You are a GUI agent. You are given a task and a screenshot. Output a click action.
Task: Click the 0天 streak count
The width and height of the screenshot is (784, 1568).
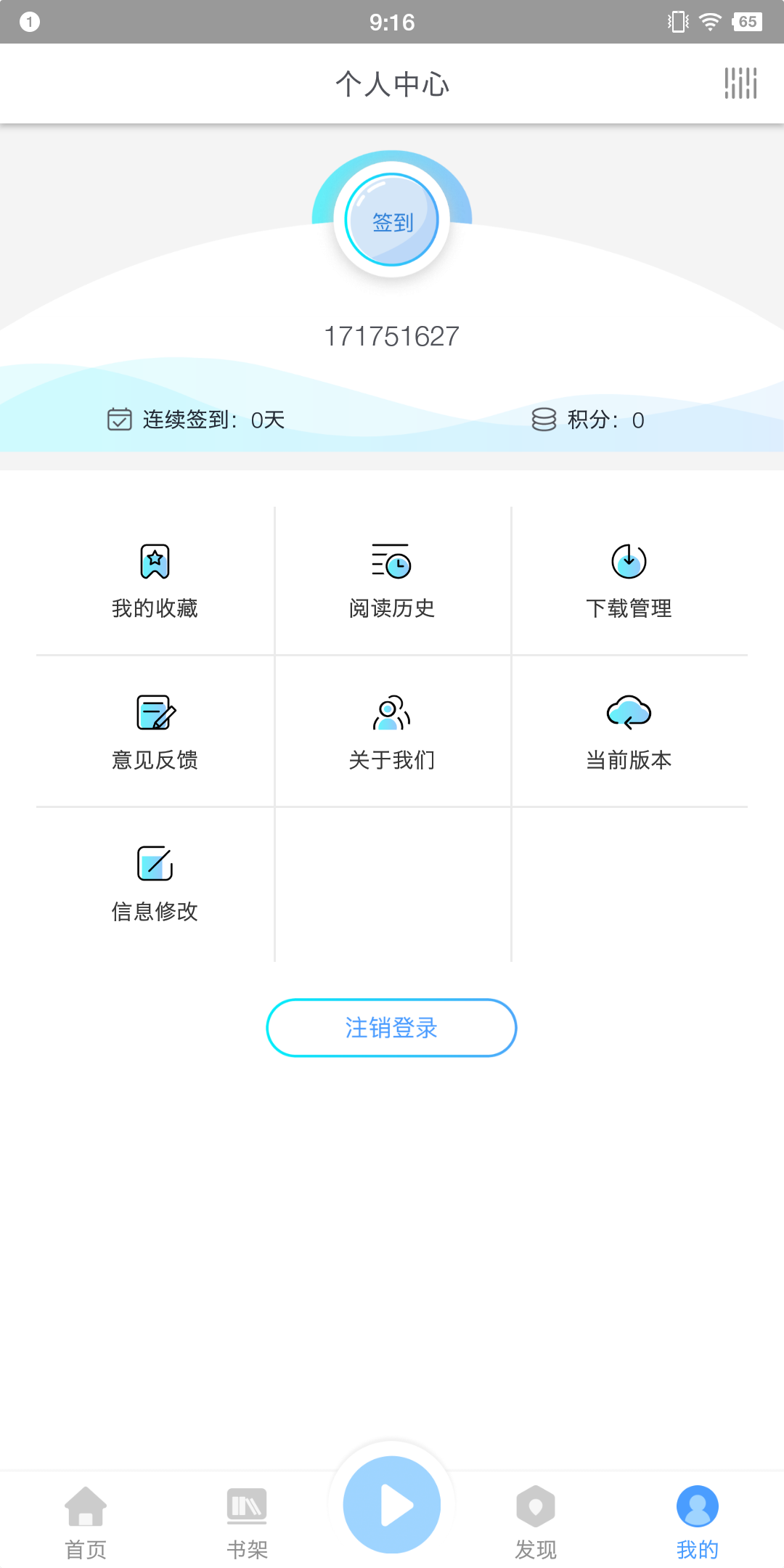coord(269,419)
